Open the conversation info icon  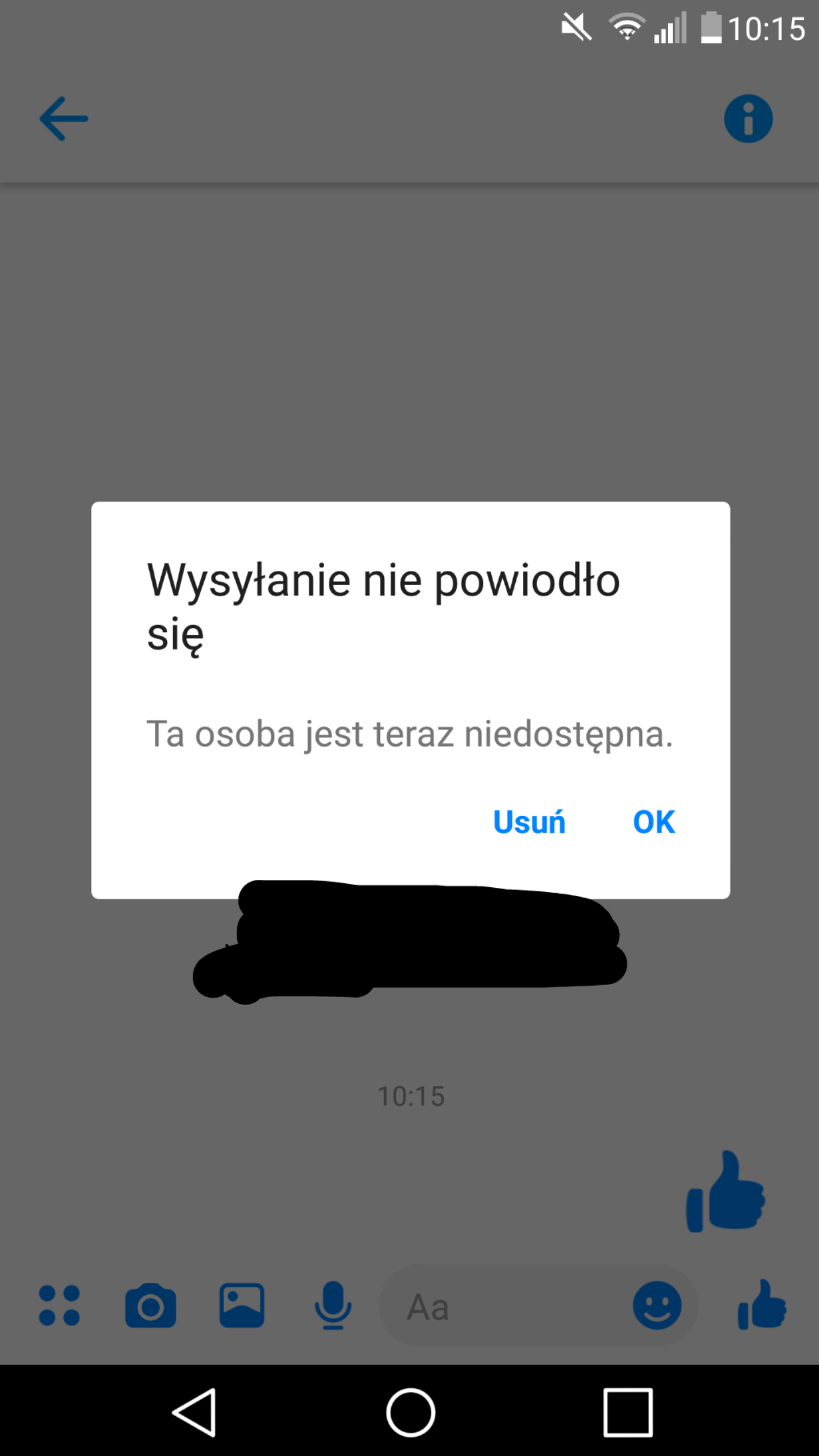[748, 118]
